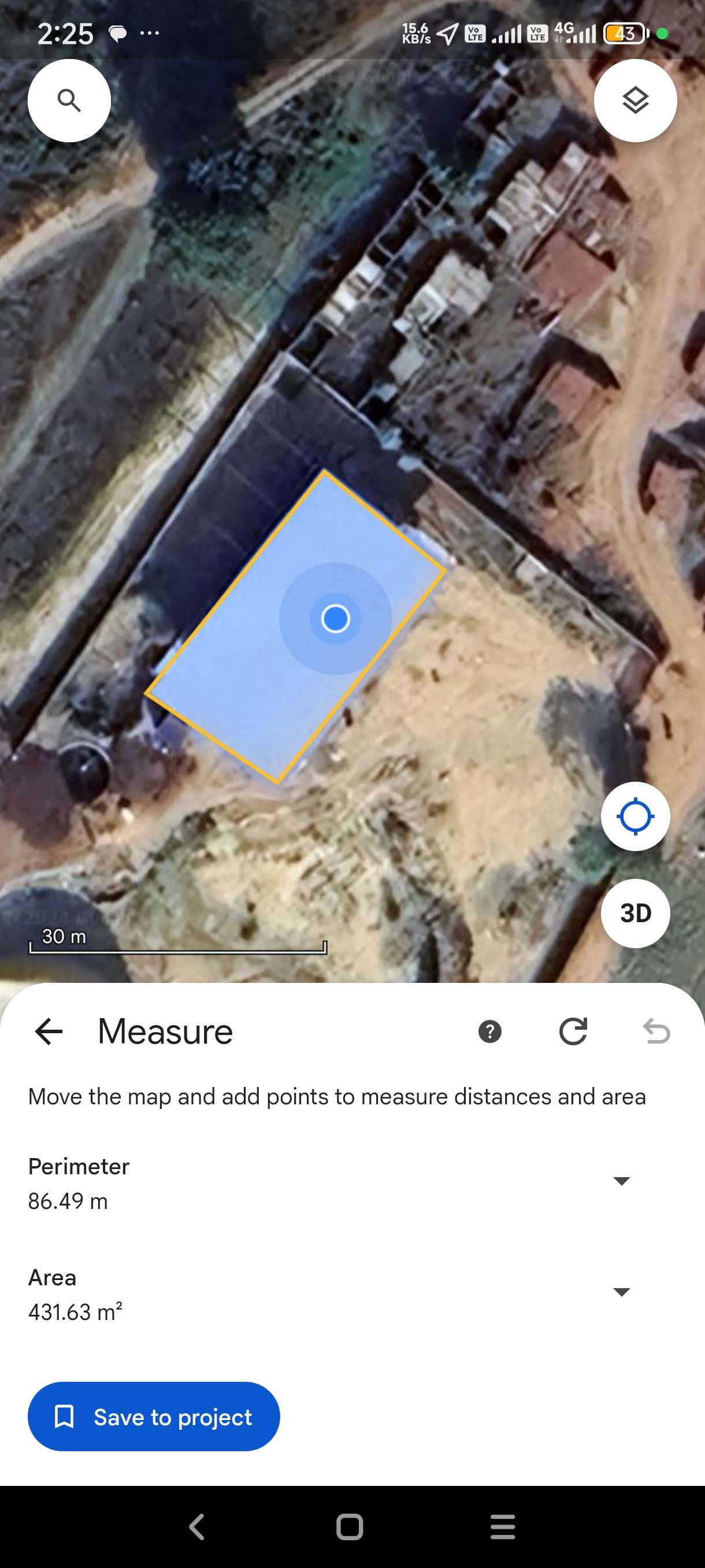The image size is (705, 1568).
Task: Restart the measurement with the refresh icon
Action: click(x=573, y=1031)
